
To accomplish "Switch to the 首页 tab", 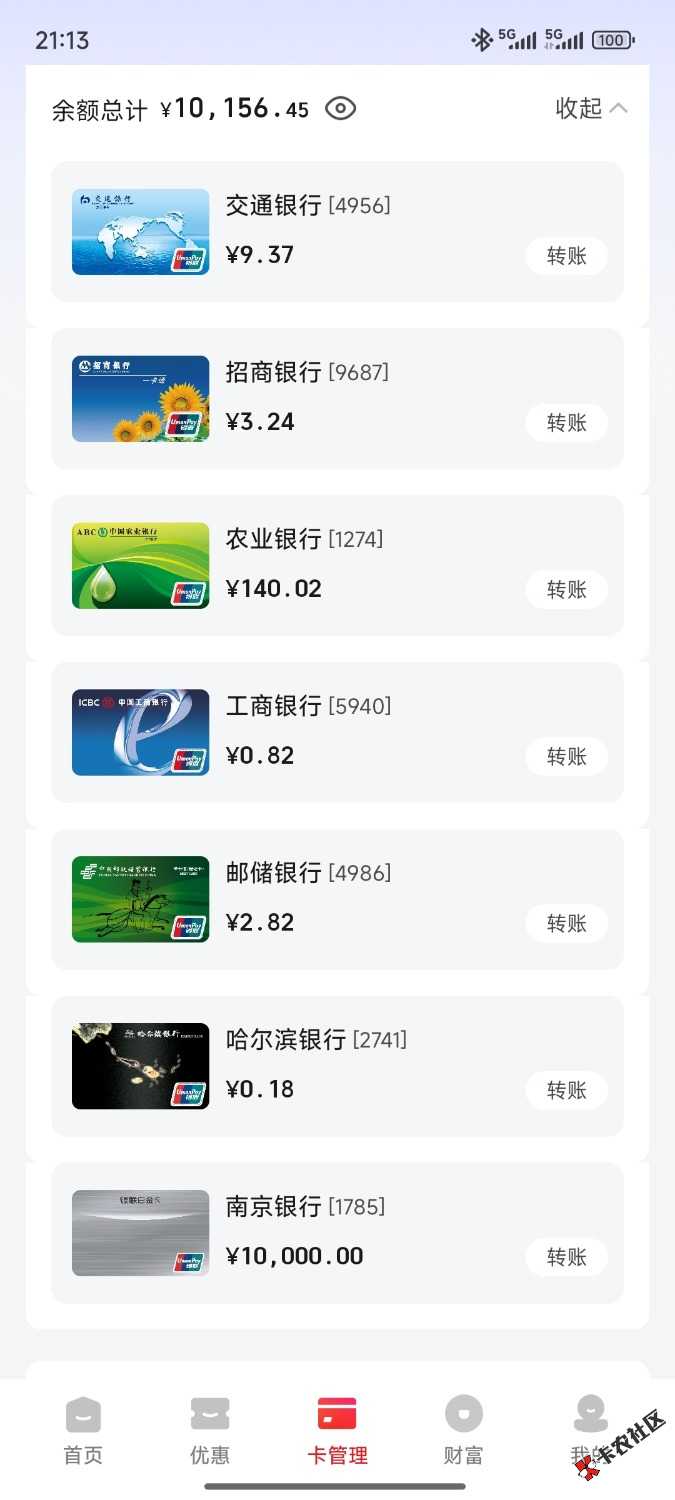I will click(83, 1431).
